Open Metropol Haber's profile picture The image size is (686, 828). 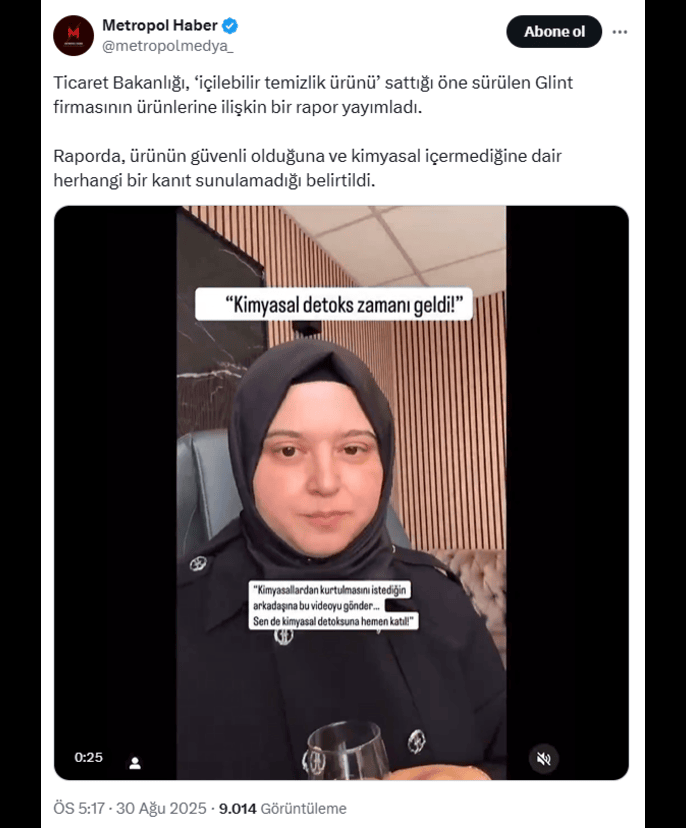coord(74,35)
